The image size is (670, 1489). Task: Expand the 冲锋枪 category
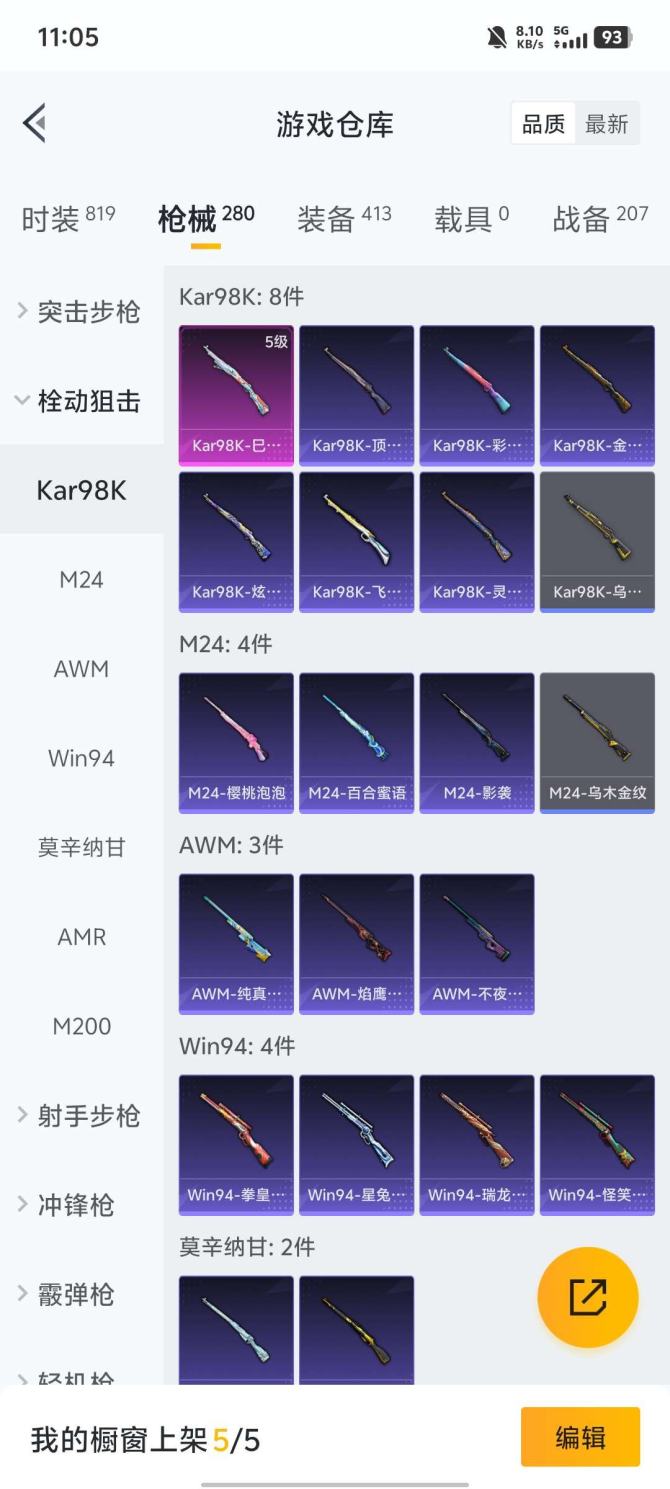tap(82, 1205)
